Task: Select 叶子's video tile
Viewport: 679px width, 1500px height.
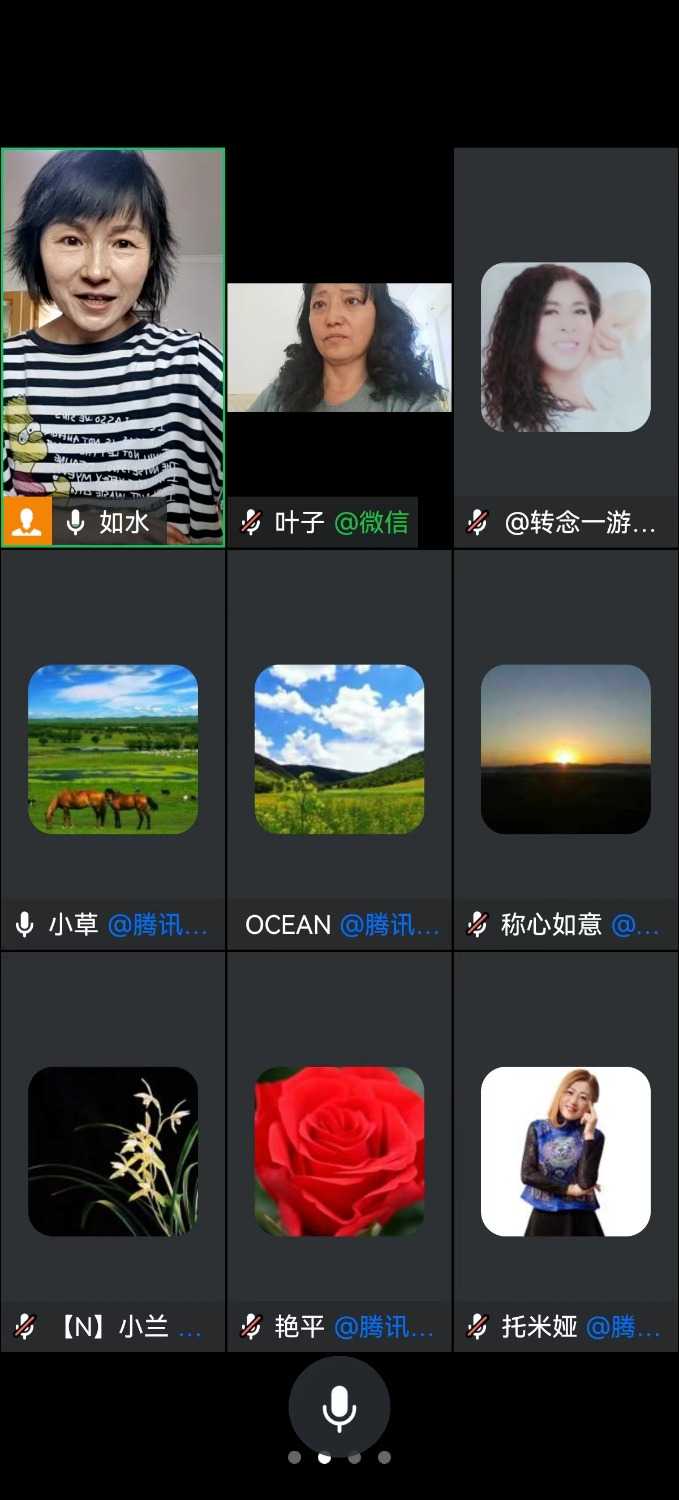Action: tap(339, 348)
